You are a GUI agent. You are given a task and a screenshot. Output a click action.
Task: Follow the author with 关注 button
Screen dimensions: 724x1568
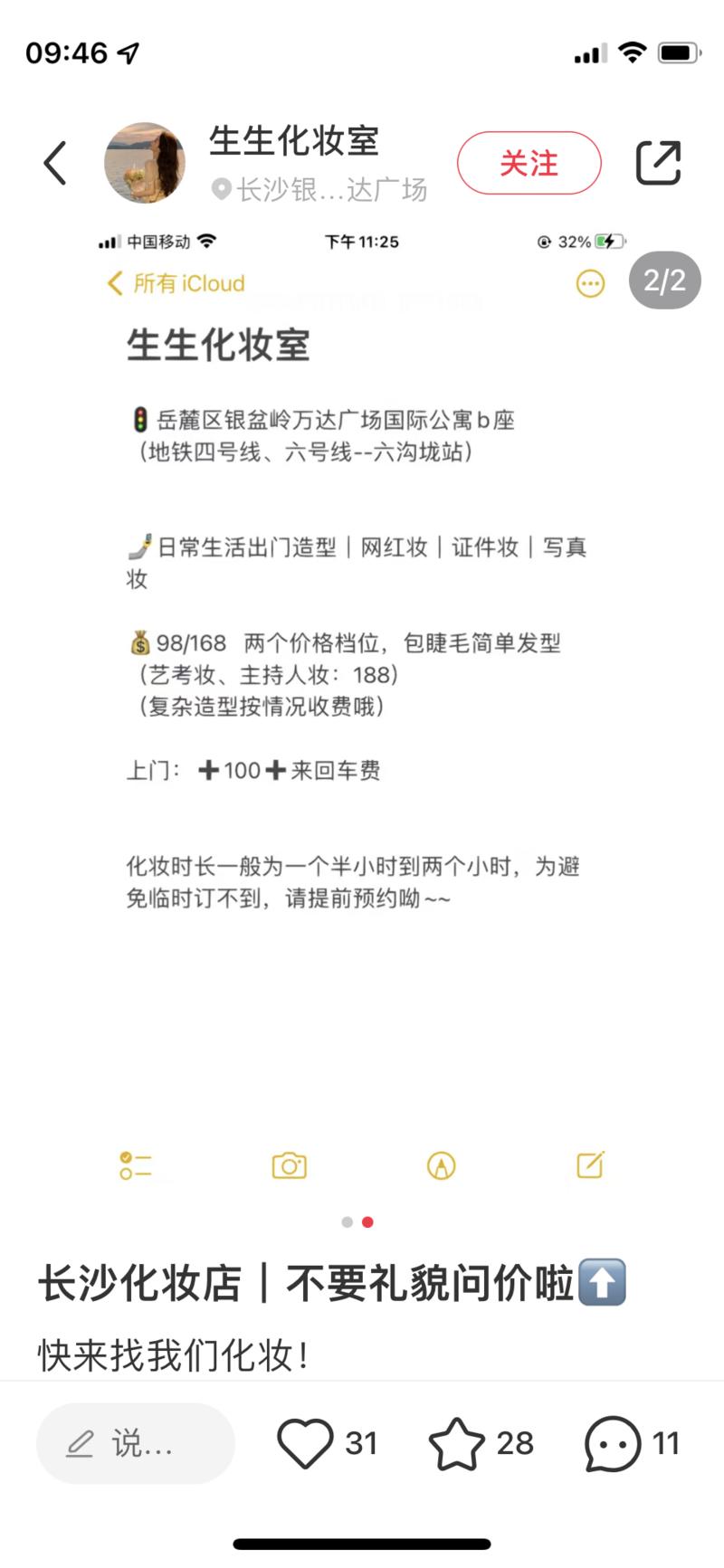(x=529, y=164)
